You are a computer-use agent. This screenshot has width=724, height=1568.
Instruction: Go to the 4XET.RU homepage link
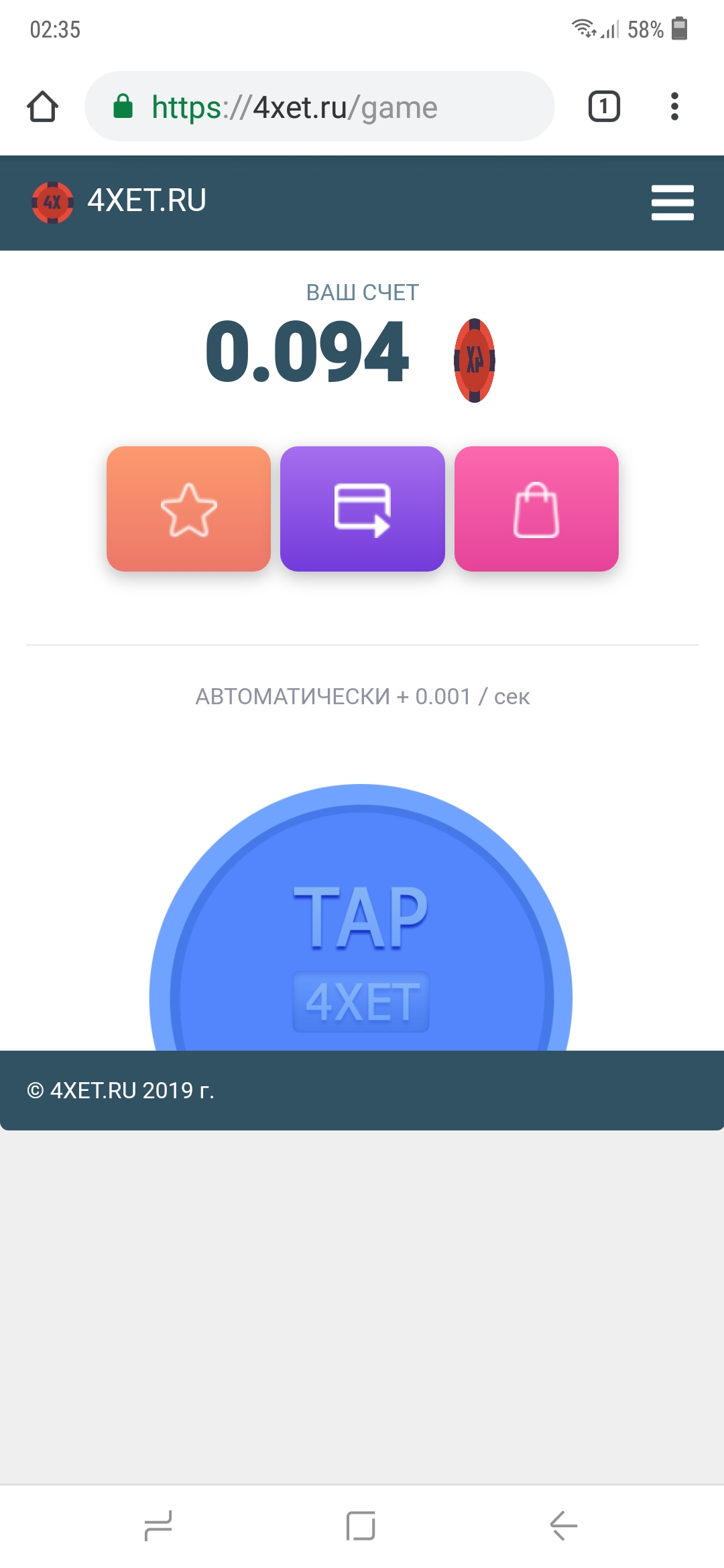click(121, 201)
